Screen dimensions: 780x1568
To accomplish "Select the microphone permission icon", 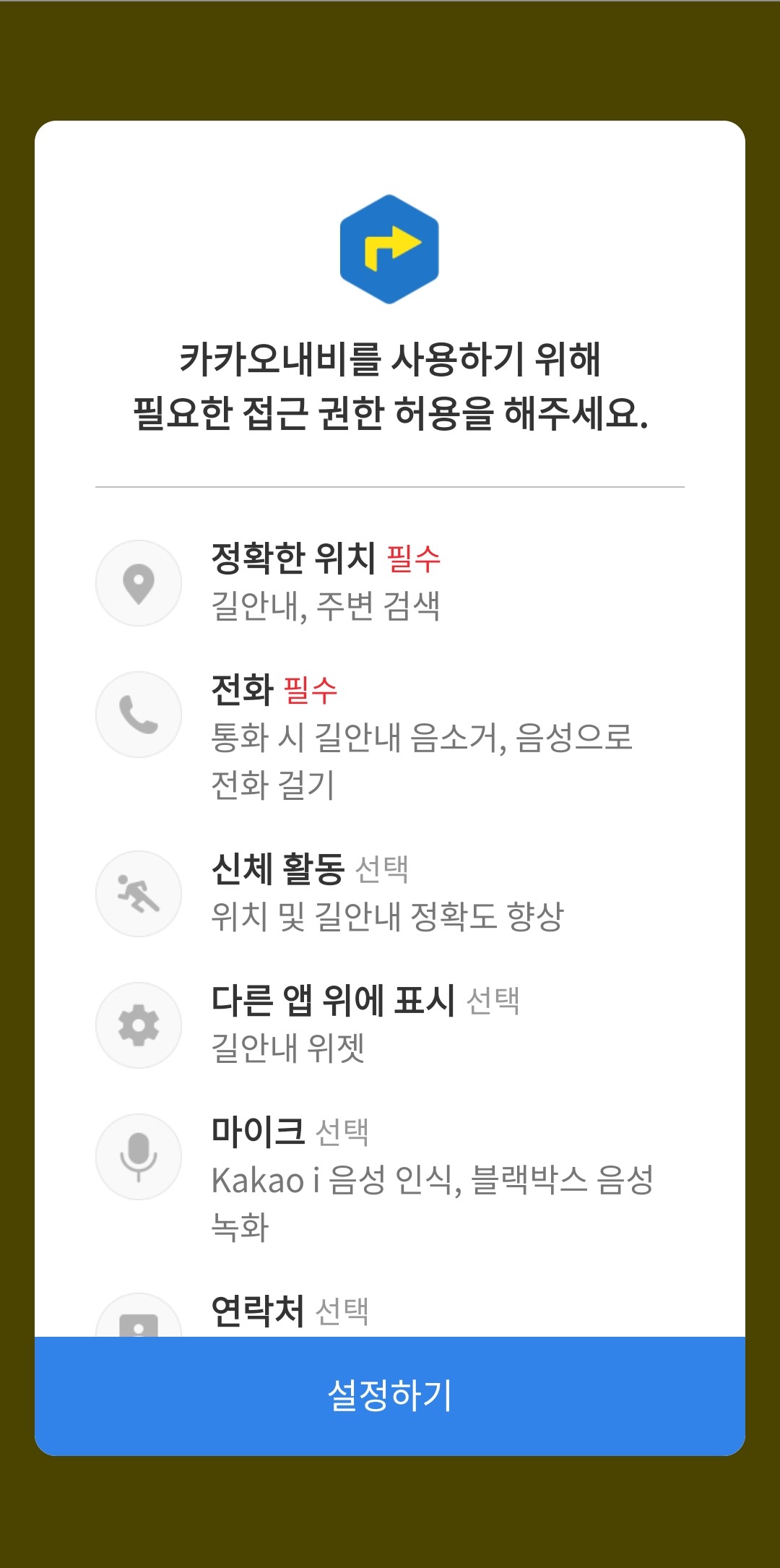I will click(139, 1156).
